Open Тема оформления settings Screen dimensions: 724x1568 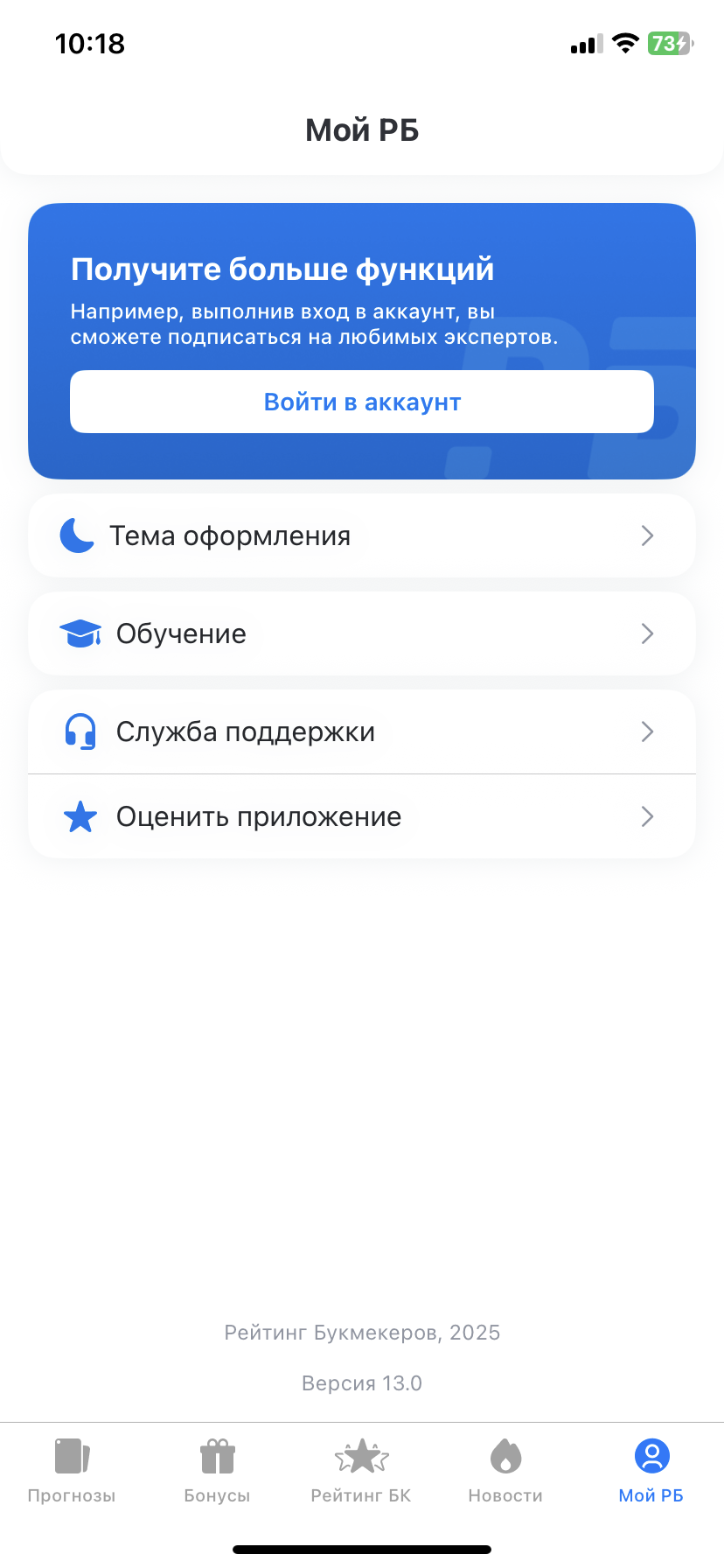coord(362,535)
